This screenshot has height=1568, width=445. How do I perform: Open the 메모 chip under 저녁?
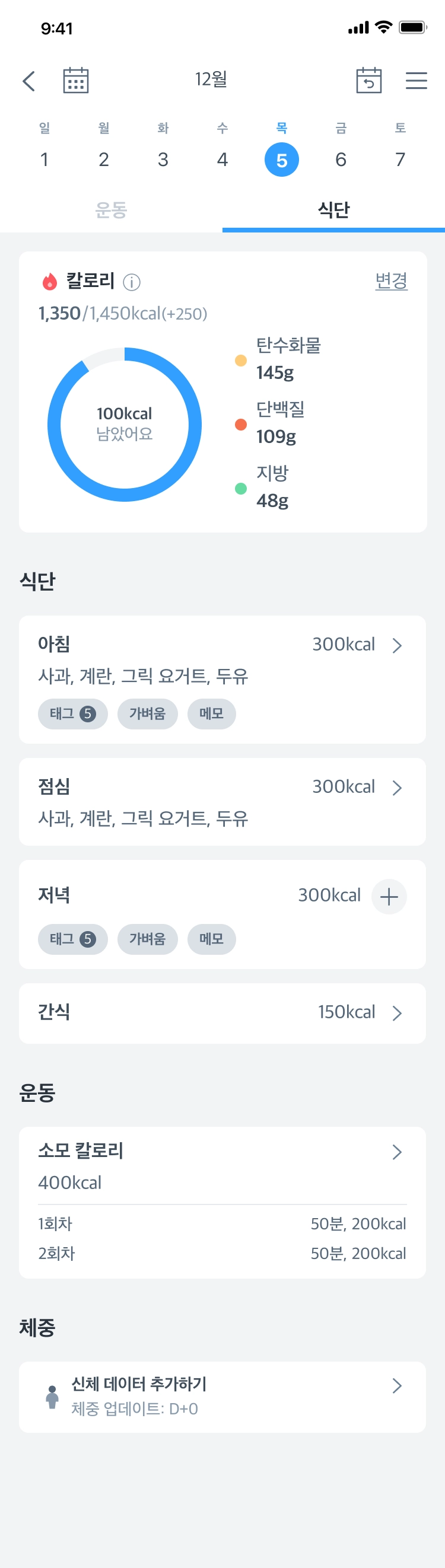211,939
